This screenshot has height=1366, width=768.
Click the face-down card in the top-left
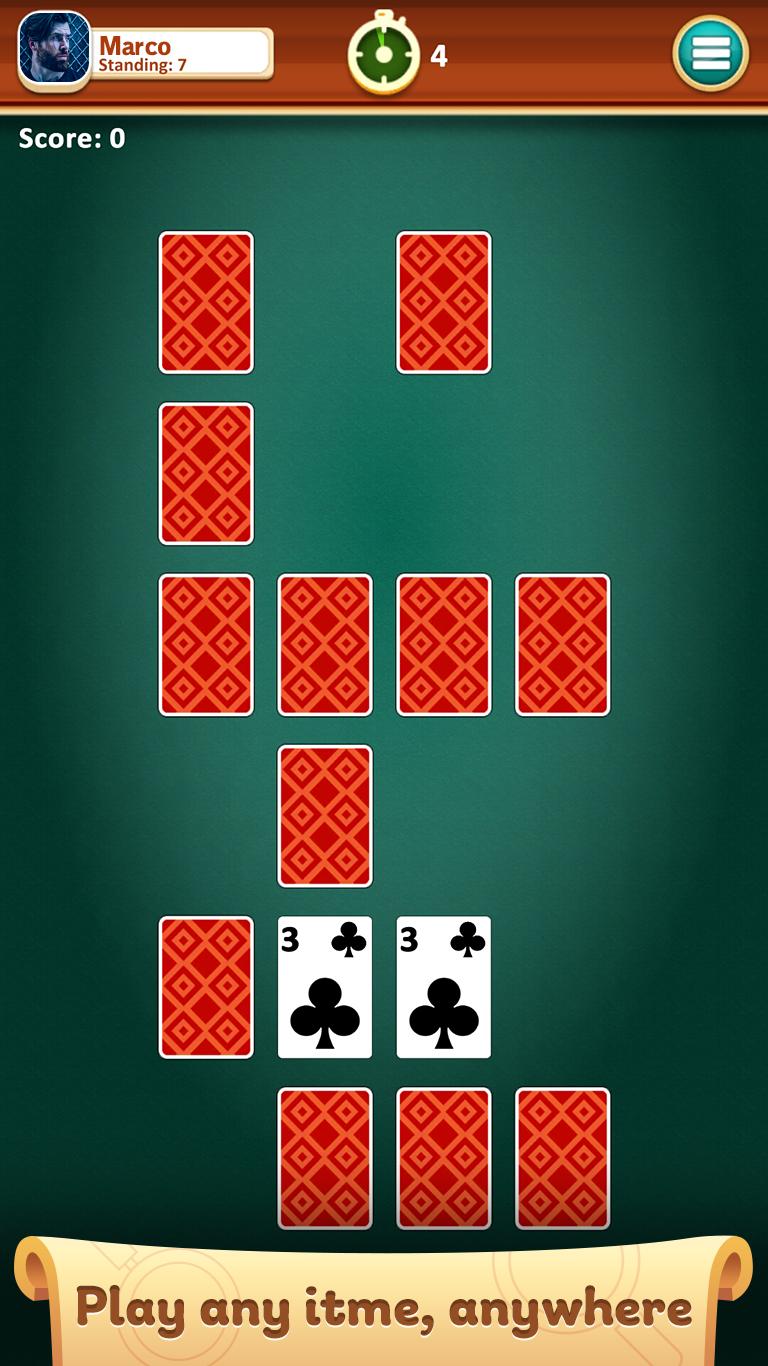206,302
